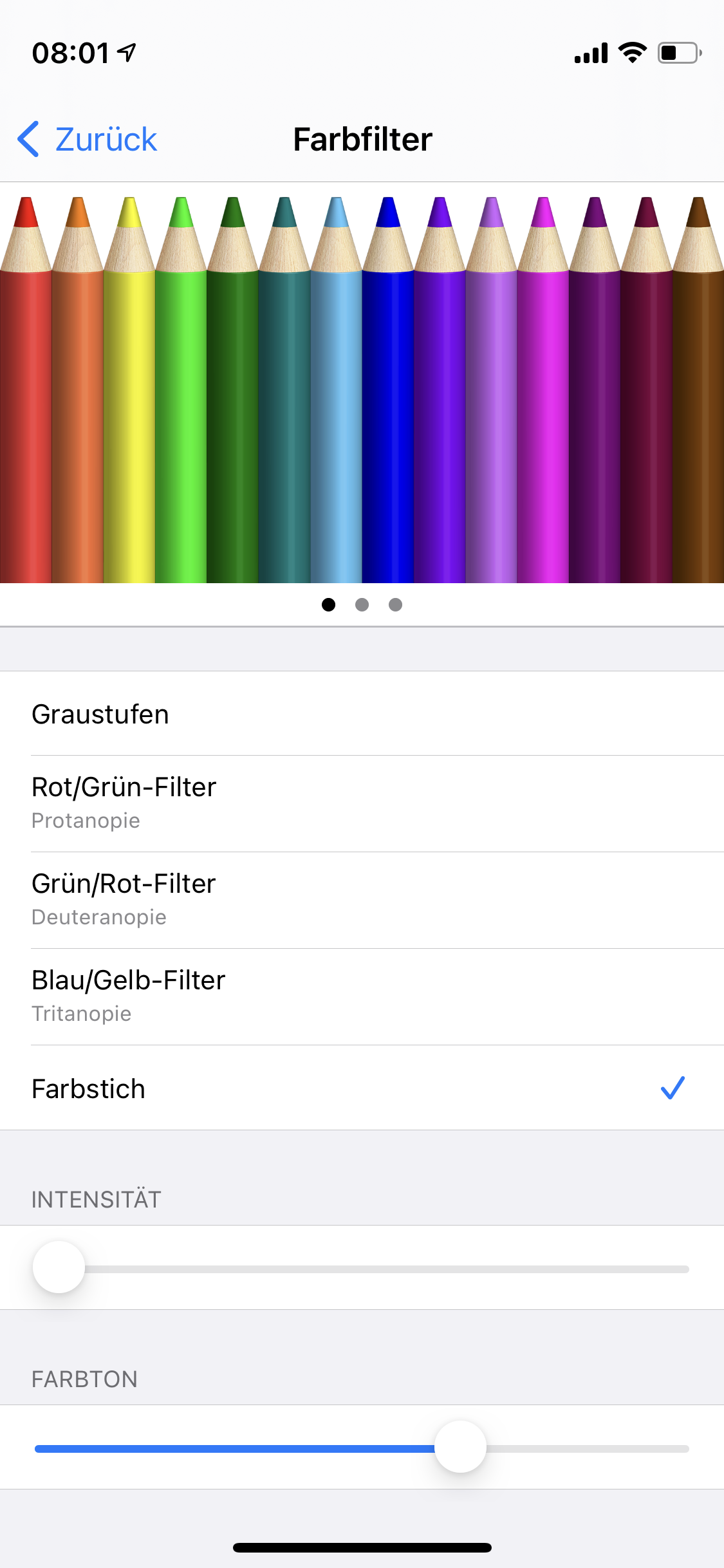Tap the page indicator dots
The height and width of the screenshot is (1568, 724).
coord(362,604)
